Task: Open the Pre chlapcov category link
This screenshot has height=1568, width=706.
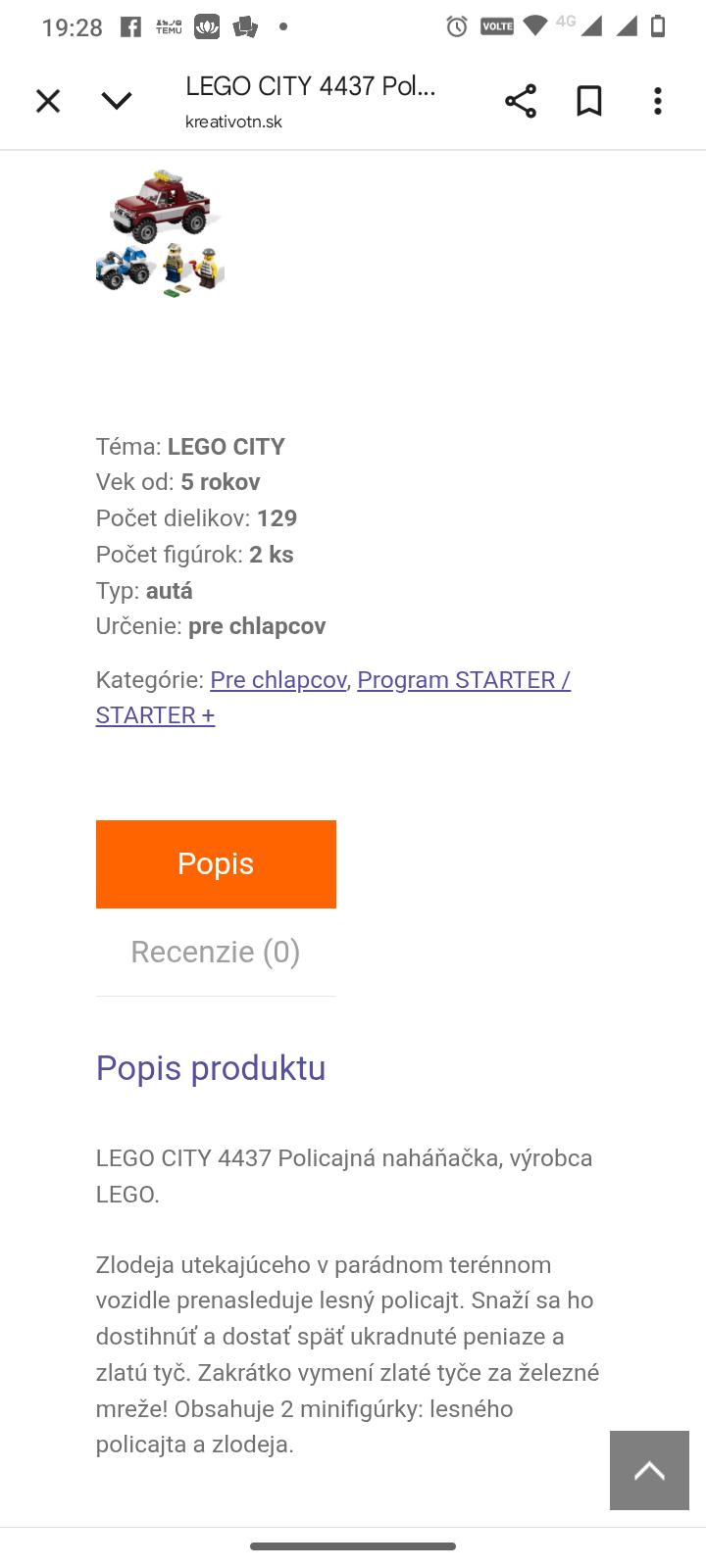Action: 278,680
